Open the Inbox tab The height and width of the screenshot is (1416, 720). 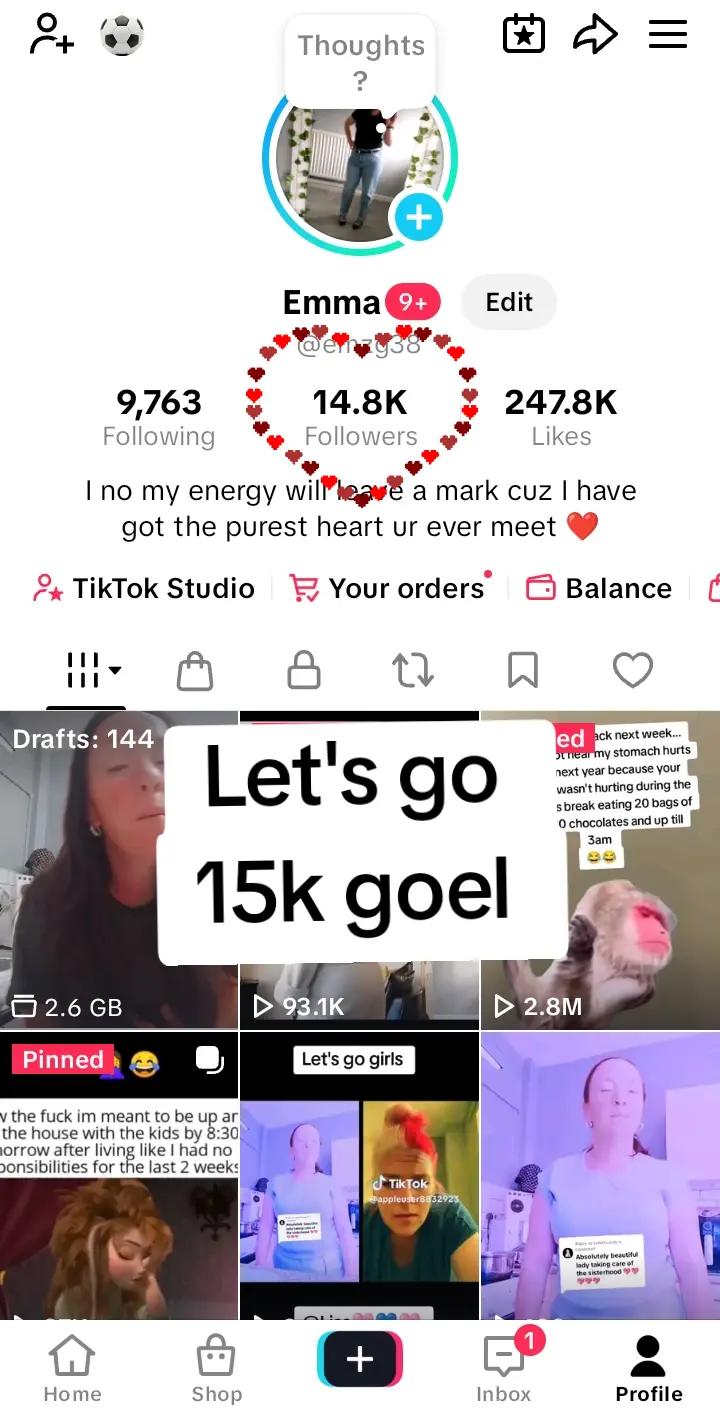(504, 1370)
